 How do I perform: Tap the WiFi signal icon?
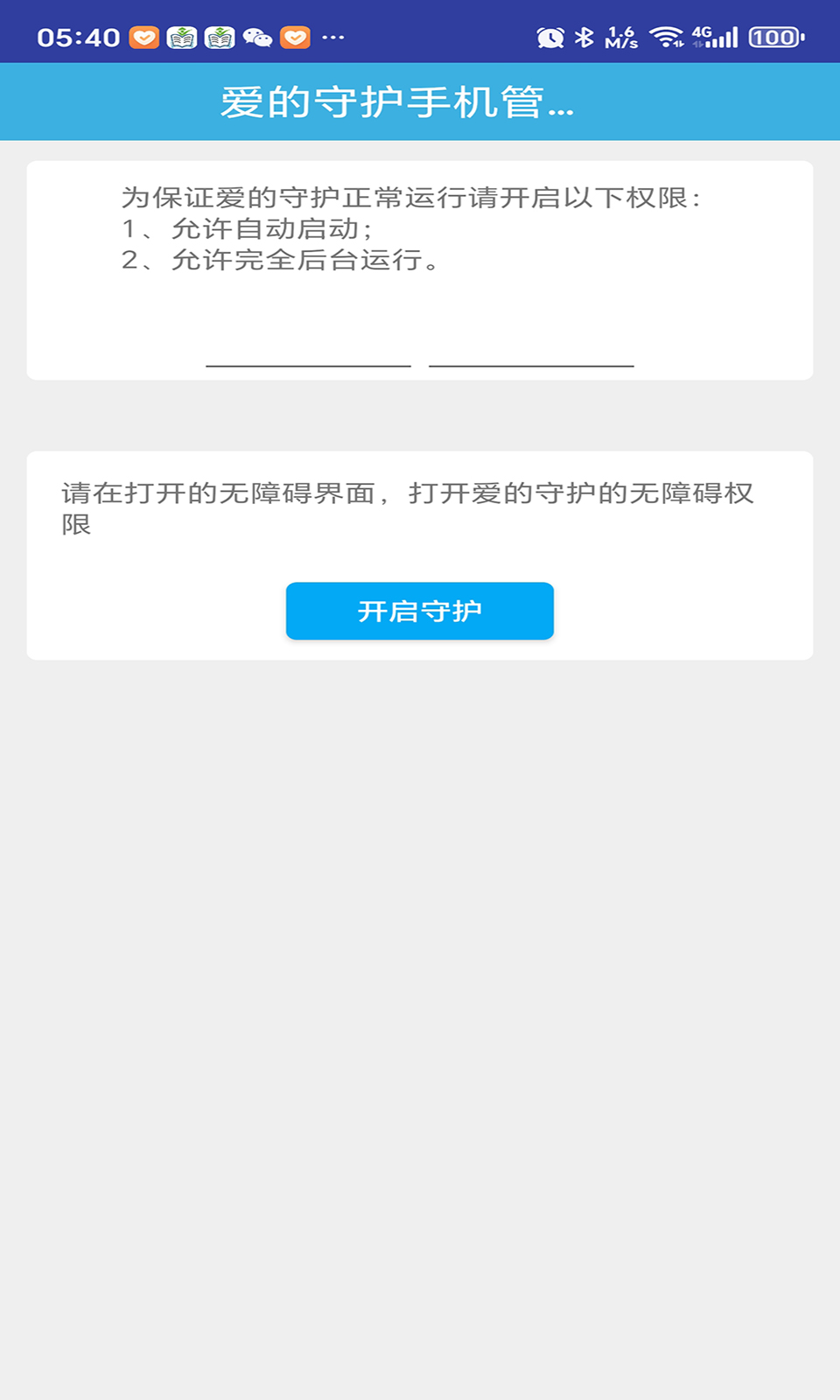(668, 38)
